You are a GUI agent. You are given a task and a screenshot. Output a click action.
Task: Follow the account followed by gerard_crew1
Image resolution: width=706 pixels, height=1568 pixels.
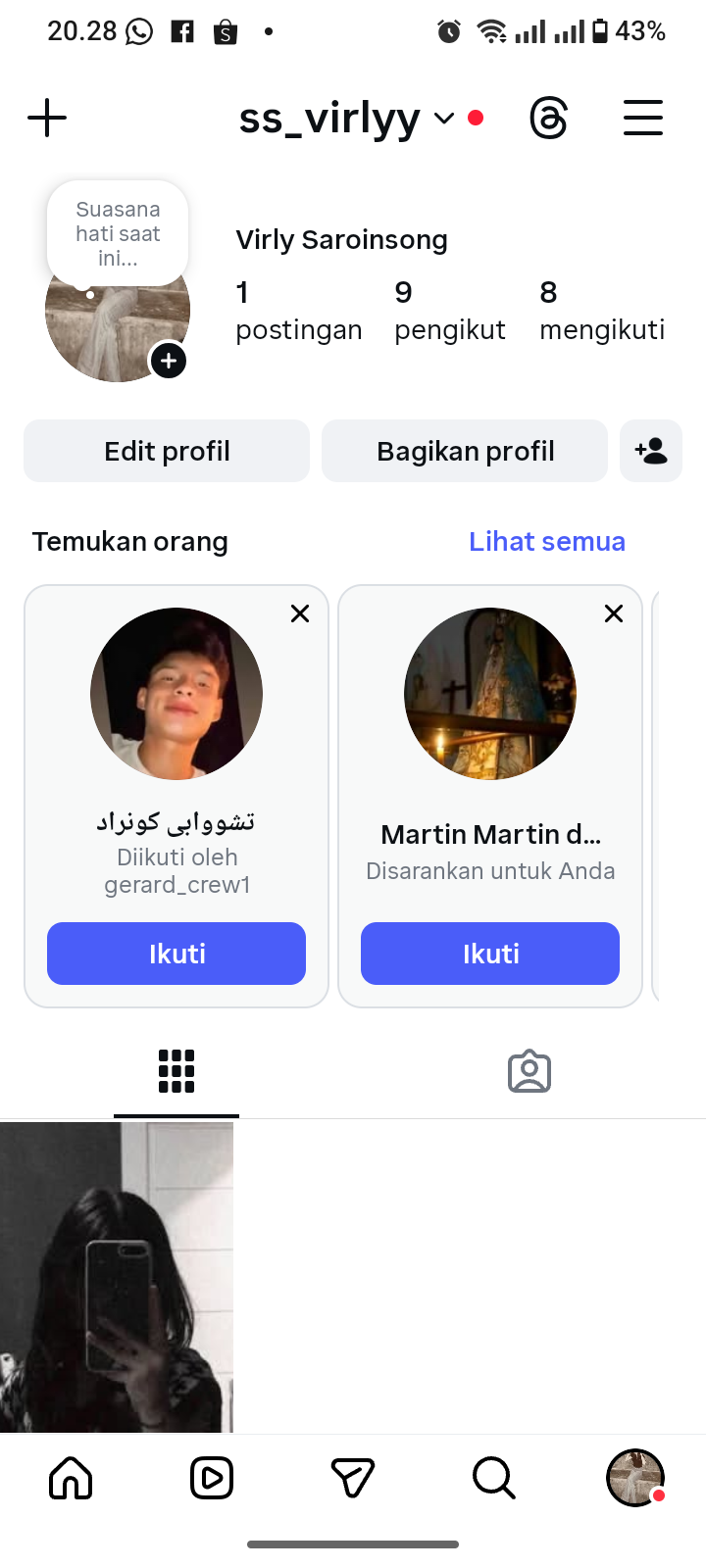point(176,954)
